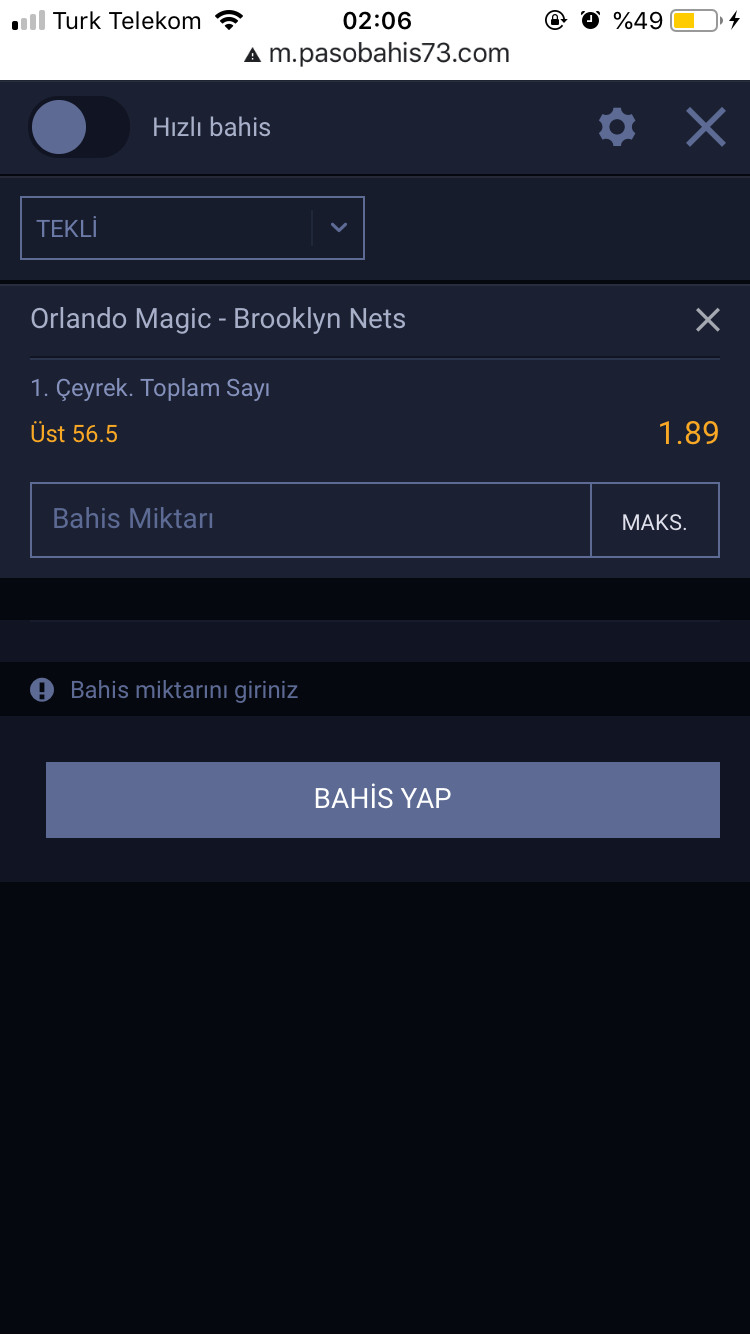The height and width of the screenshot is (1334, 750).
Task: Focus the Bahis Miktarı input field
Action: click(311, 520)
